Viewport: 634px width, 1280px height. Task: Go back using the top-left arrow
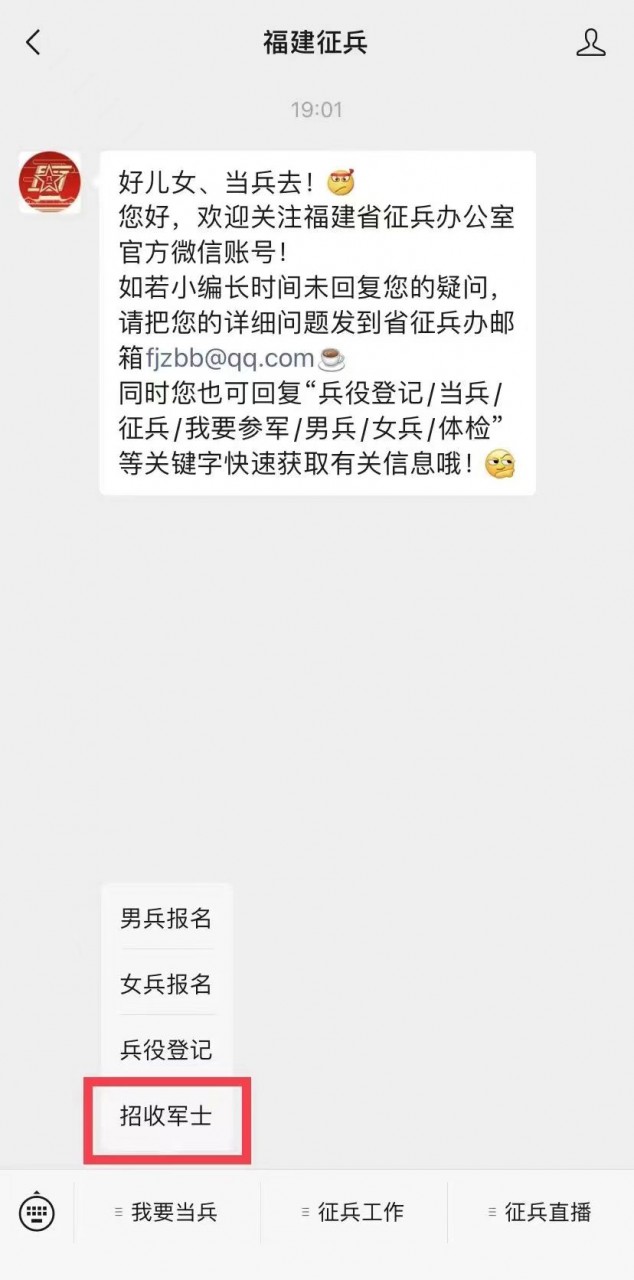tap(33, 42)
